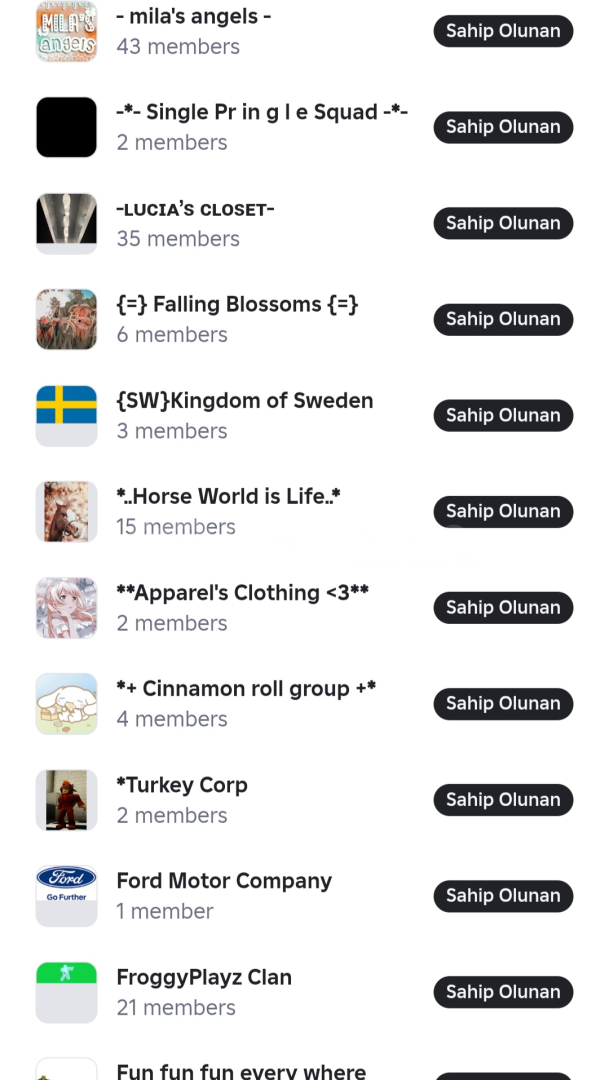609x1080 pixels.
Task: Tap Sahip Olunan beside Kingdom of Sweden
Action: (503, 415)
